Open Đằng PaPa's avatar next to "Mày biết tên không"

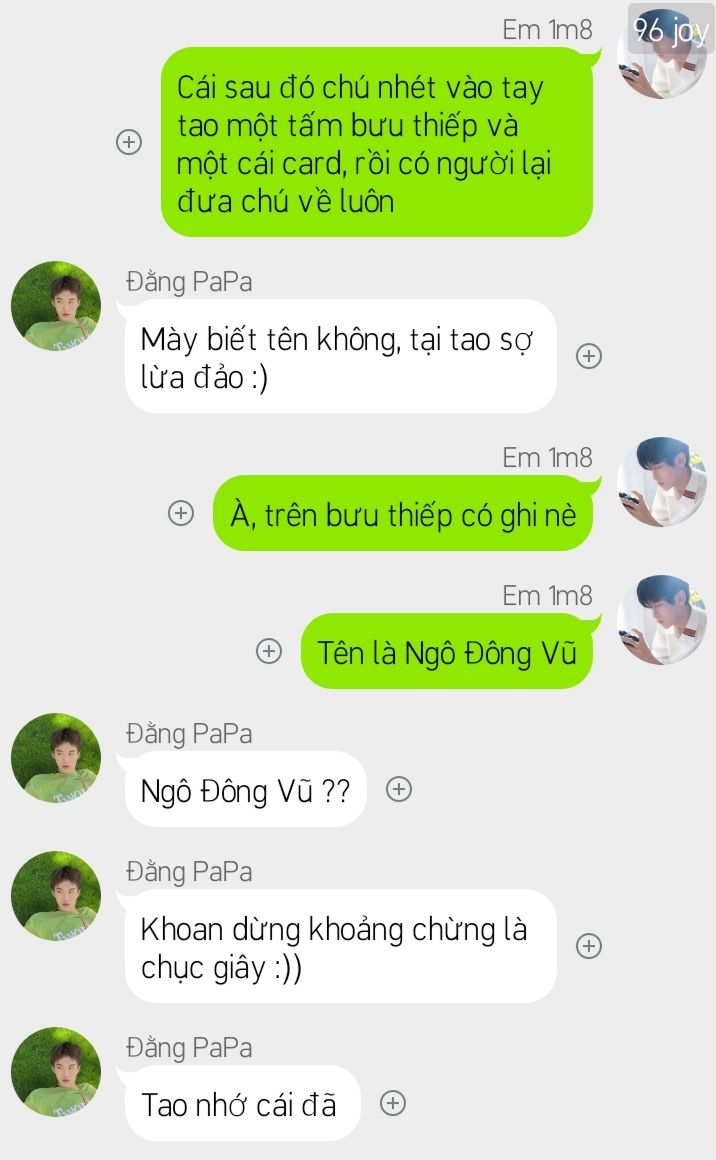(x=56, y=306)
